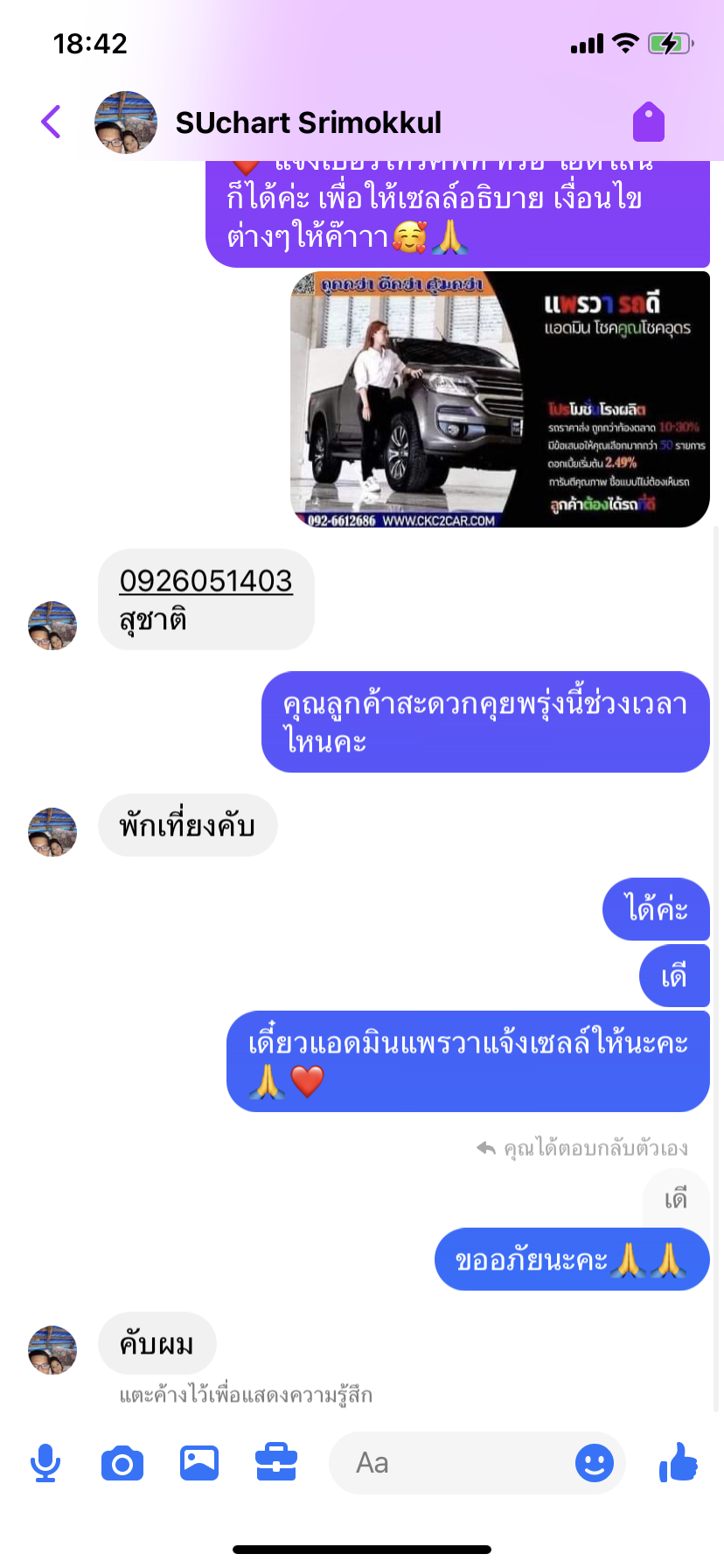Open the business tools briefcase icon
The height and width of the screenshot is (1568, 724).
(x=276, y=1463)
